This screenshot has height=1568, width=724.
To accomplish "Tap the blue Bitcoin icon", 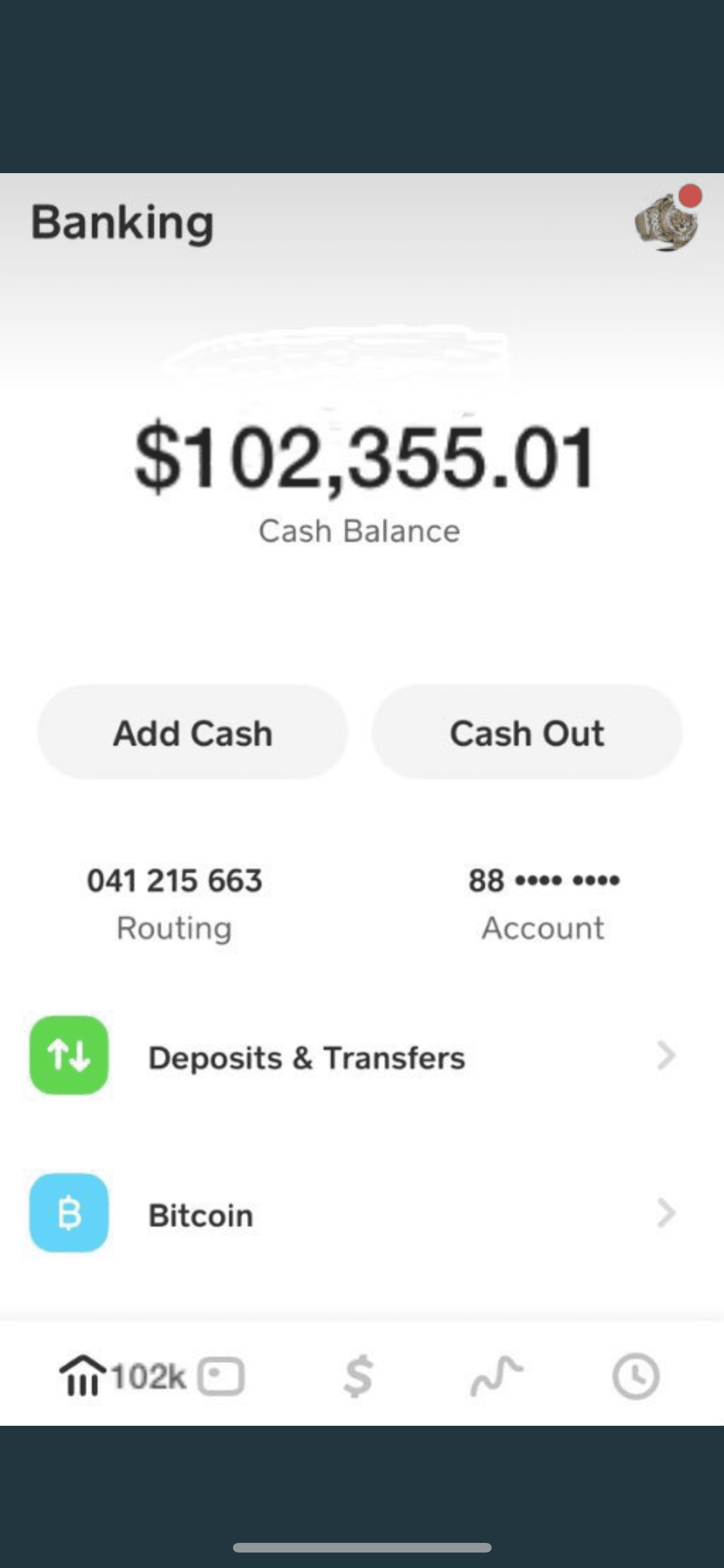I will coord(69,1213).
